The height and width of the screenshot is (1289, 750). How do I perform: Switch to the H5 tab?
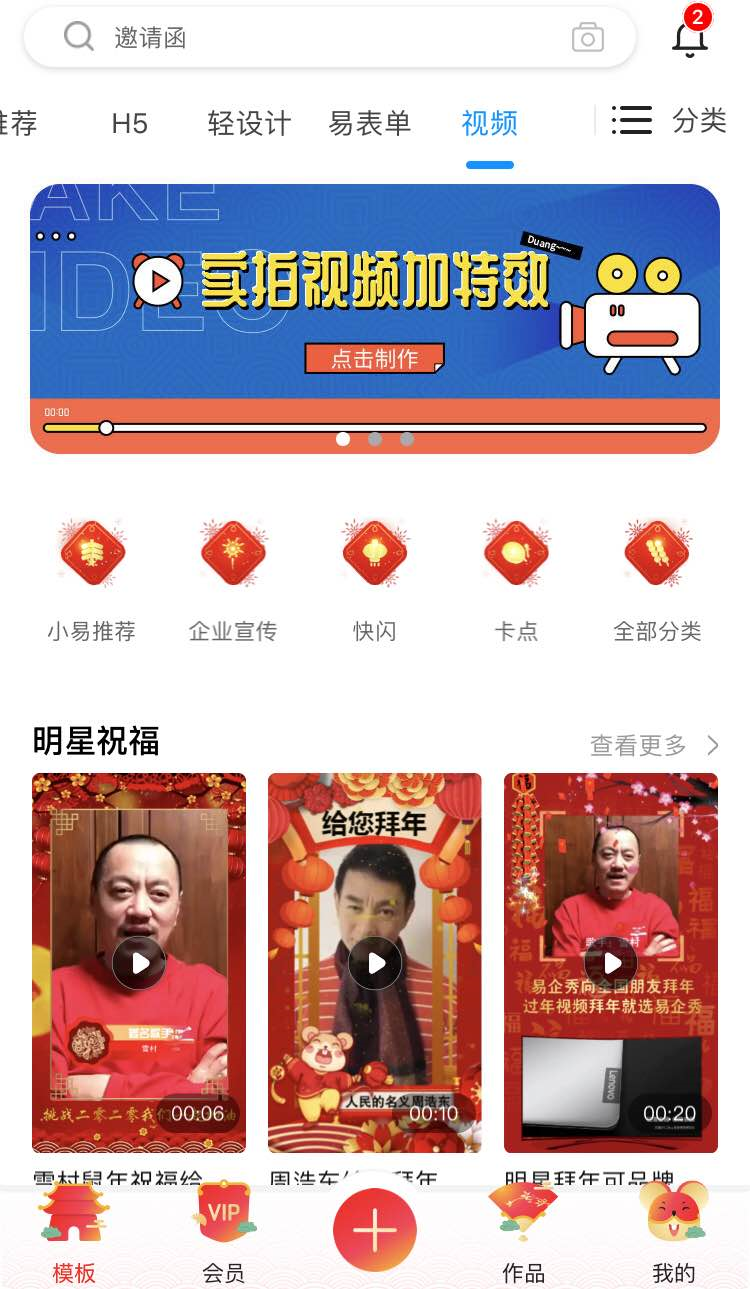130,123
